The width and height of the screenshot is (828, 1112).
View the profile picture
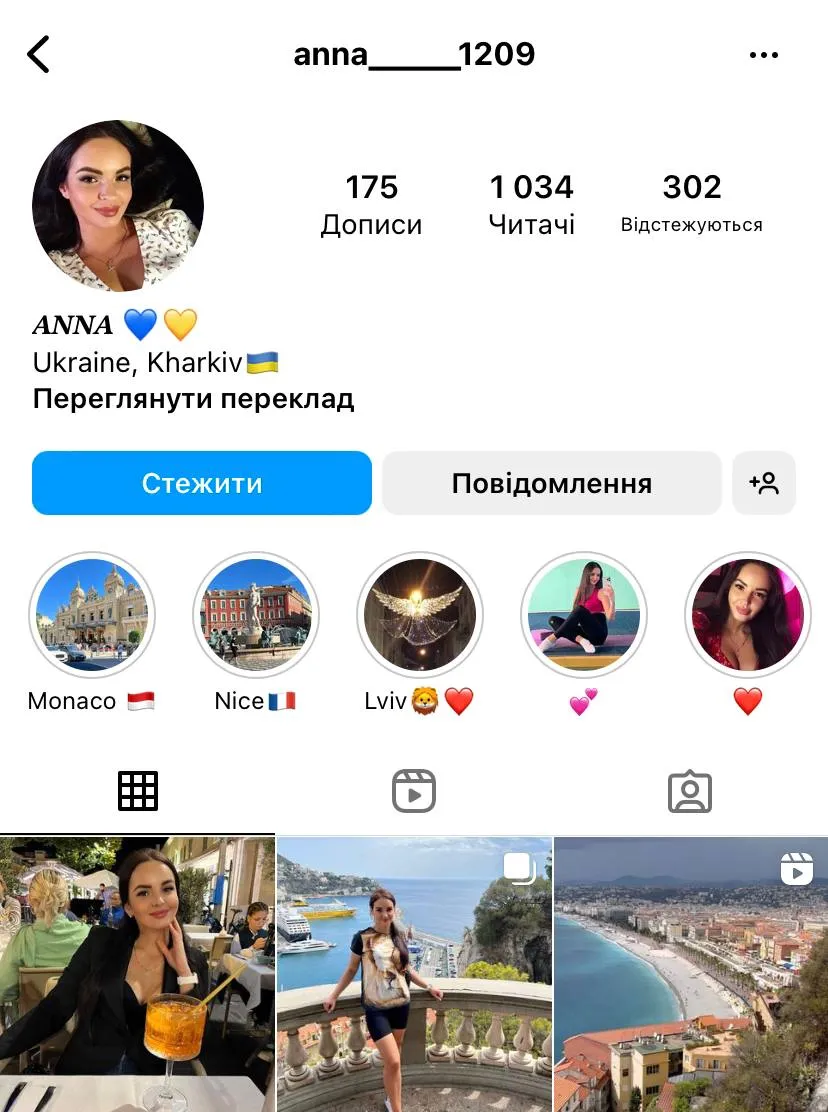118,207
